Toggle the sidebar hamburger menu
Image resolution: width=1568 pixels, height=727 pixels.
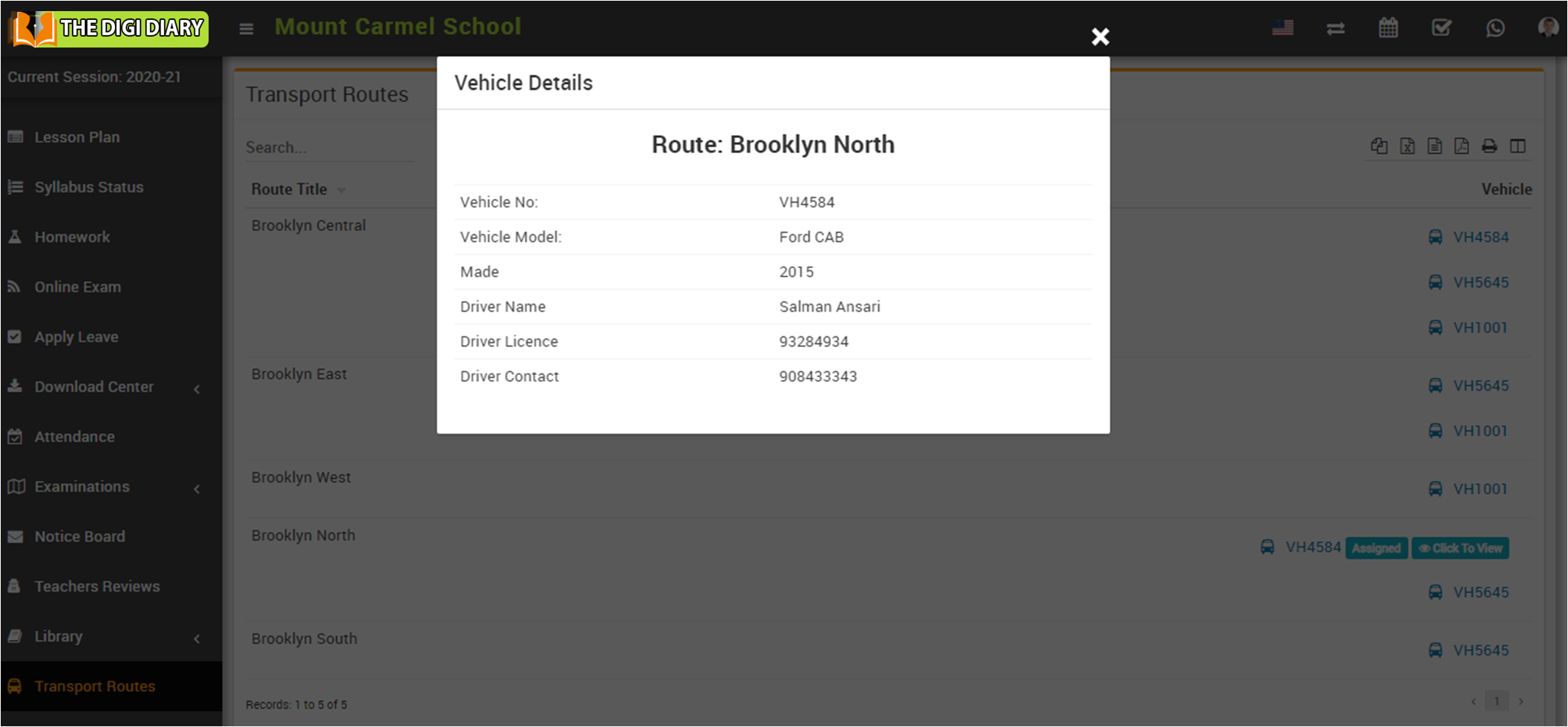[x=246, y=29]
